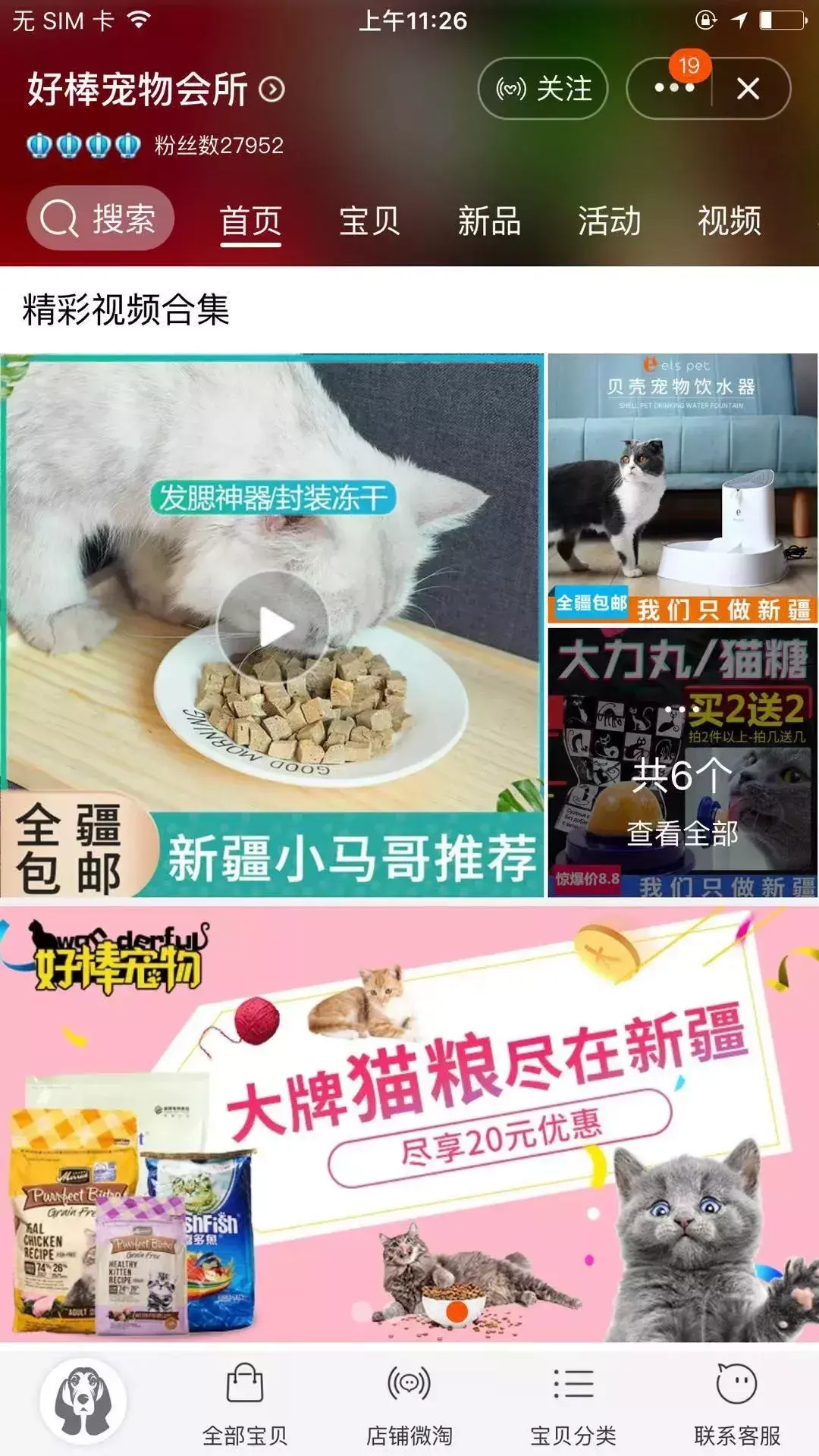The height and width of the screenshot is (1456, 819).
Task: Open the 大牌猫粮尽在新疆 banner
Action: click(409, 1122)
